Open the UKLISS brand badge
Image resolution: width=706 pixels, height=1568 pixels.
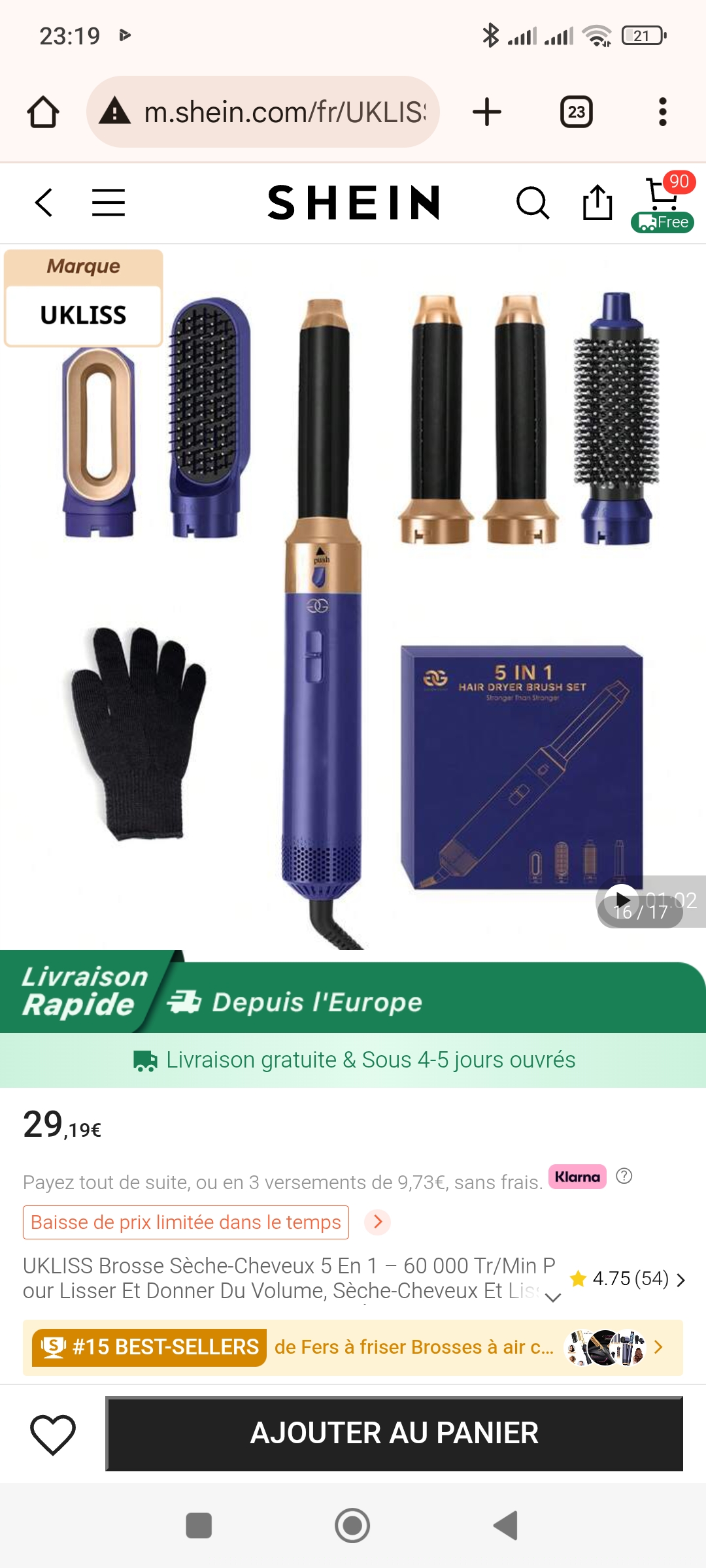pyautogui.click(x=84, y=299)
